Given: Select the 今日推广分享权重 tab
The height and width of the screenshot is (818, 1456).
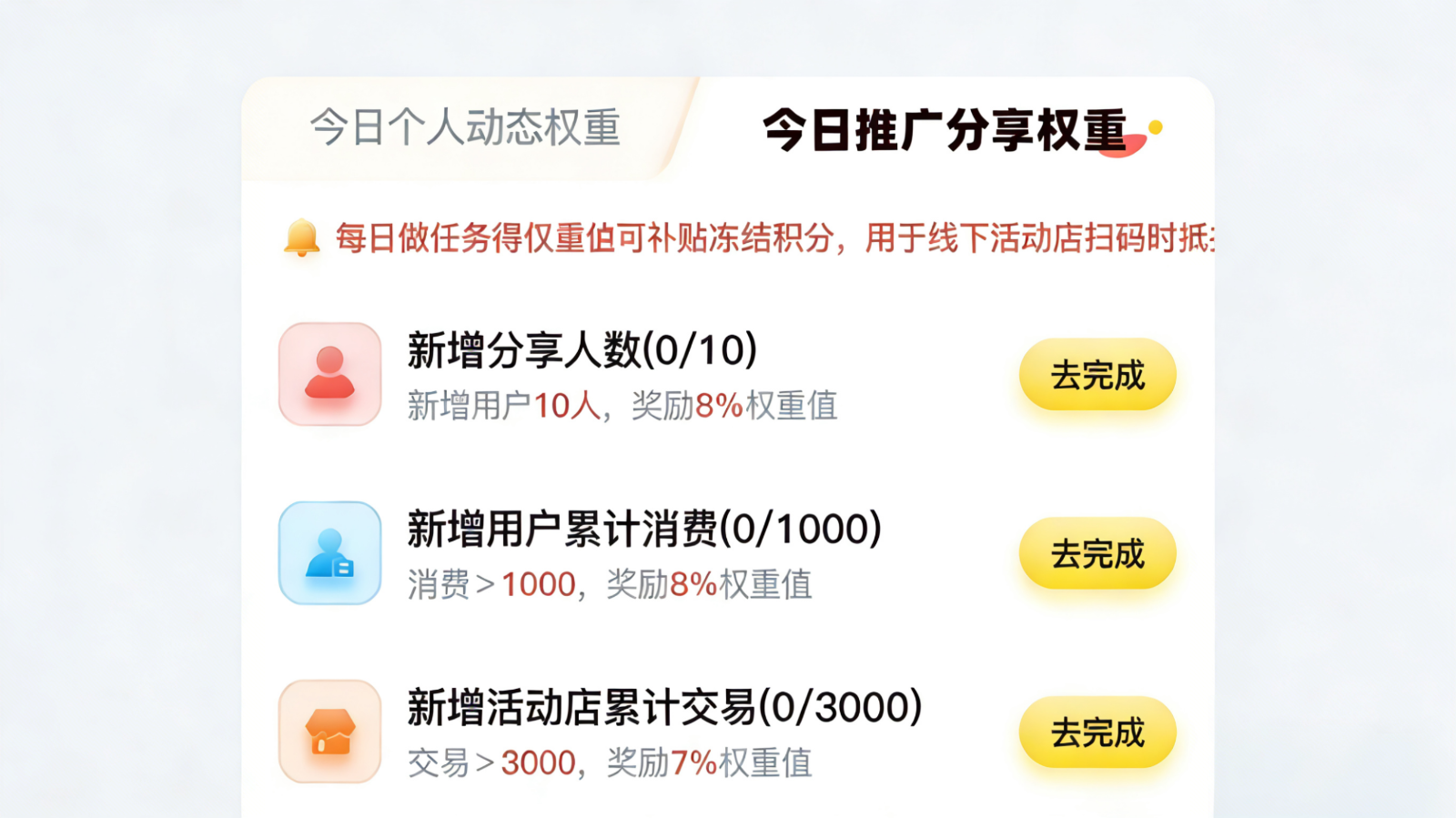Looking at the screenshot, I should pyautogui.click(x=946, y=130).
